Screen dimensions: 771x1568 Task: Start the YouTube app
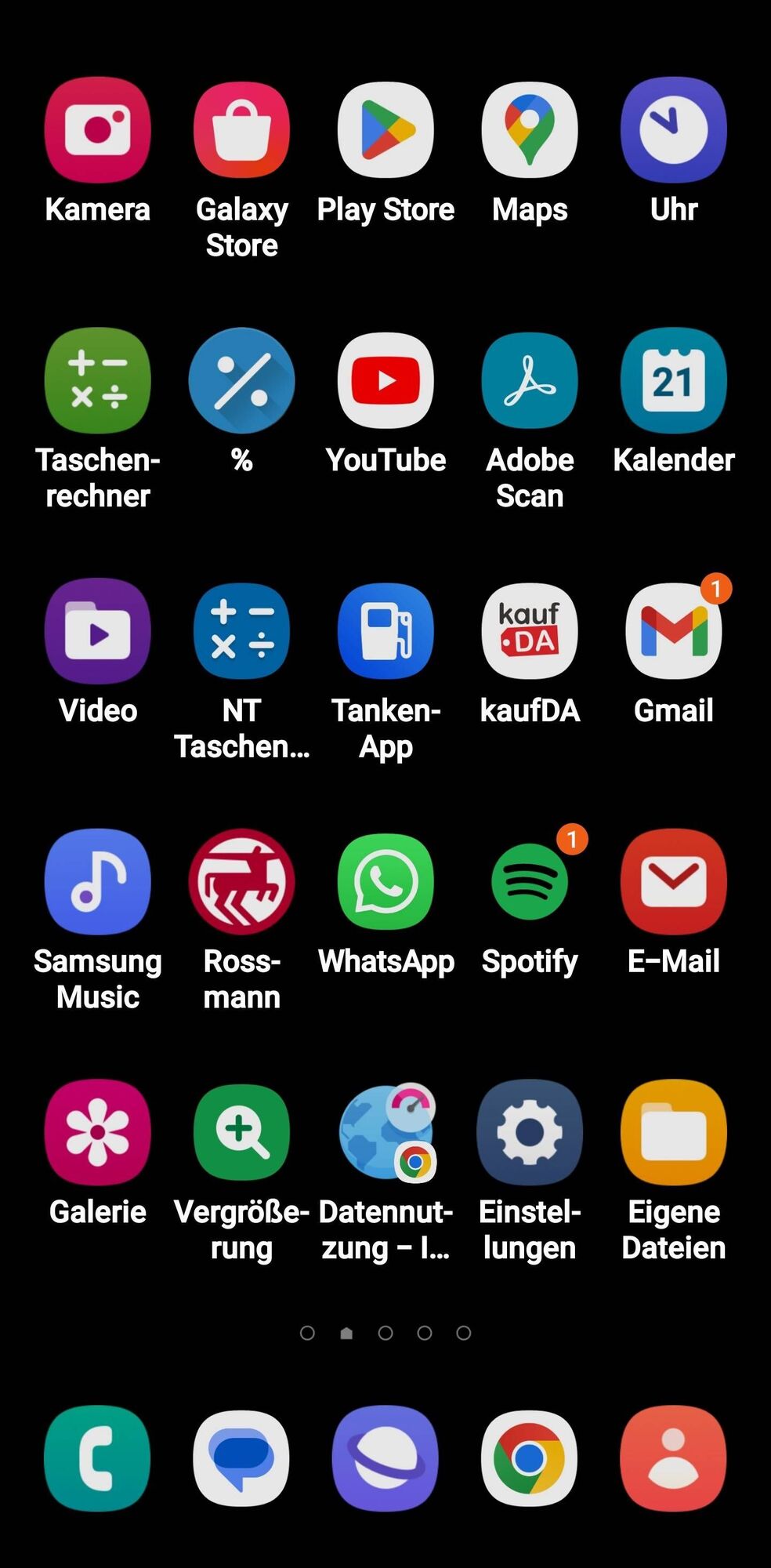(385, 380)
